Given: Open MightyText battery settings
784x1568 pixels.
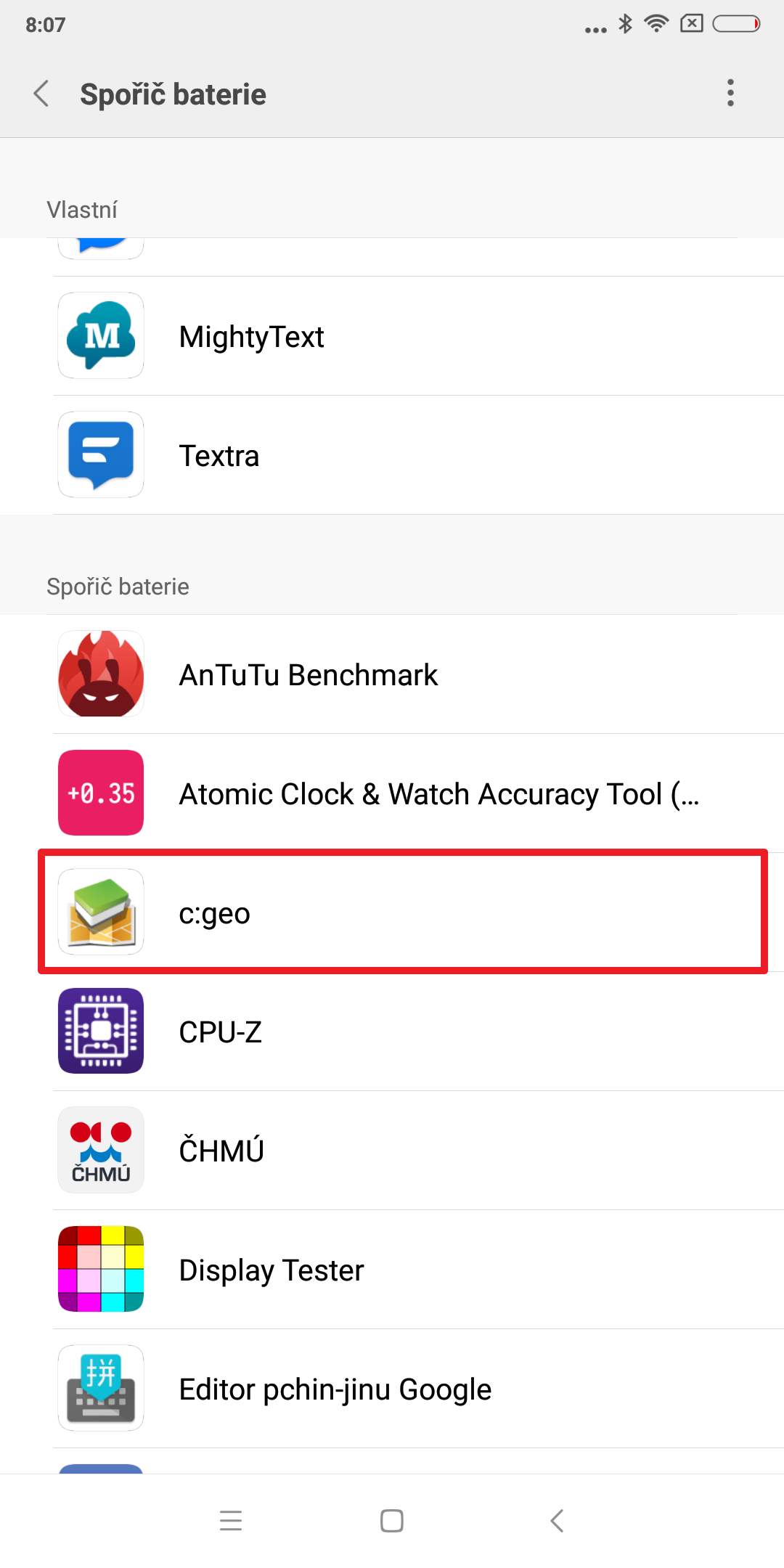Looking at the screenshot, I should (392, 336).
